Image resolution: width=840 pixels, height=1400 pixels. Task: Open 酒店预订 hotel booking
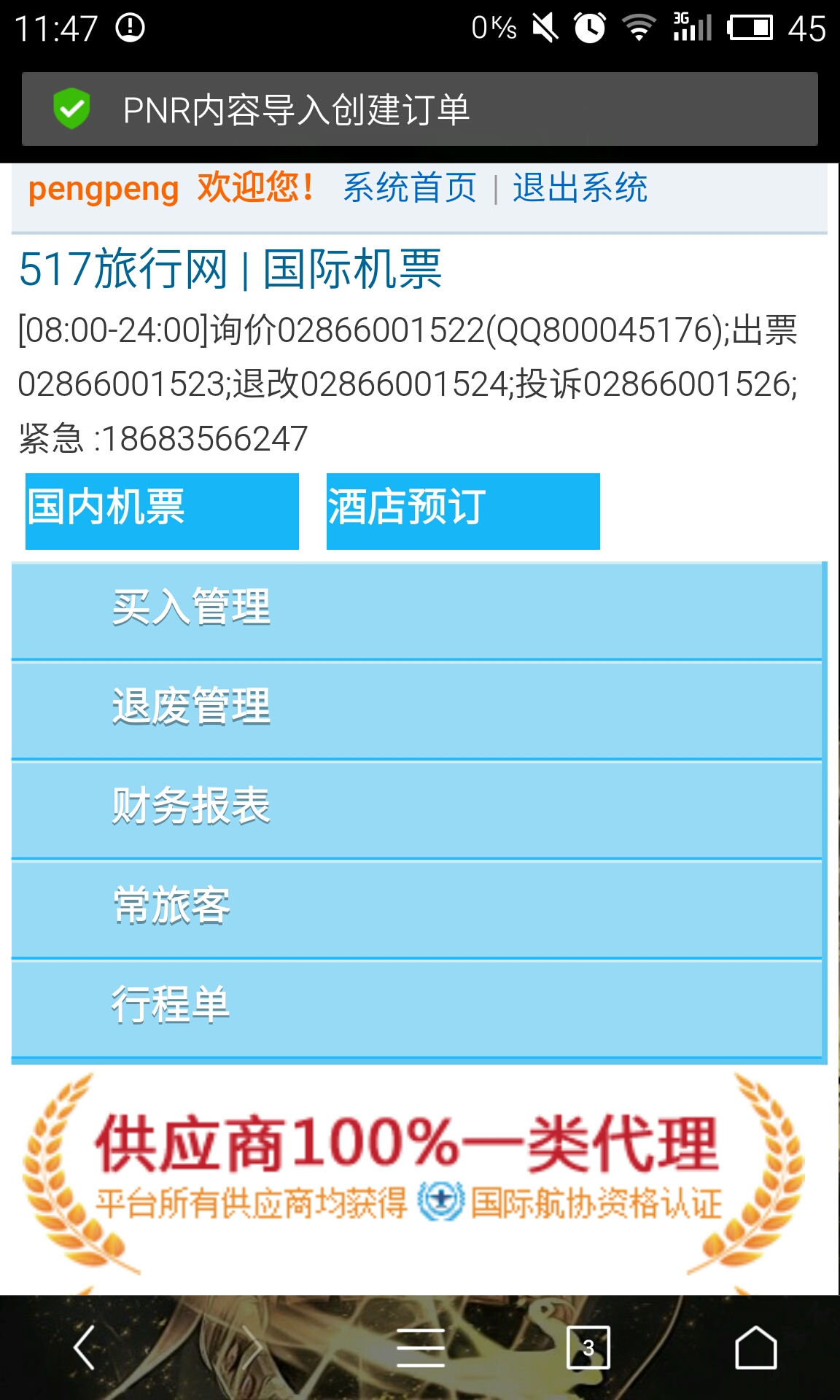click(463, 511)
